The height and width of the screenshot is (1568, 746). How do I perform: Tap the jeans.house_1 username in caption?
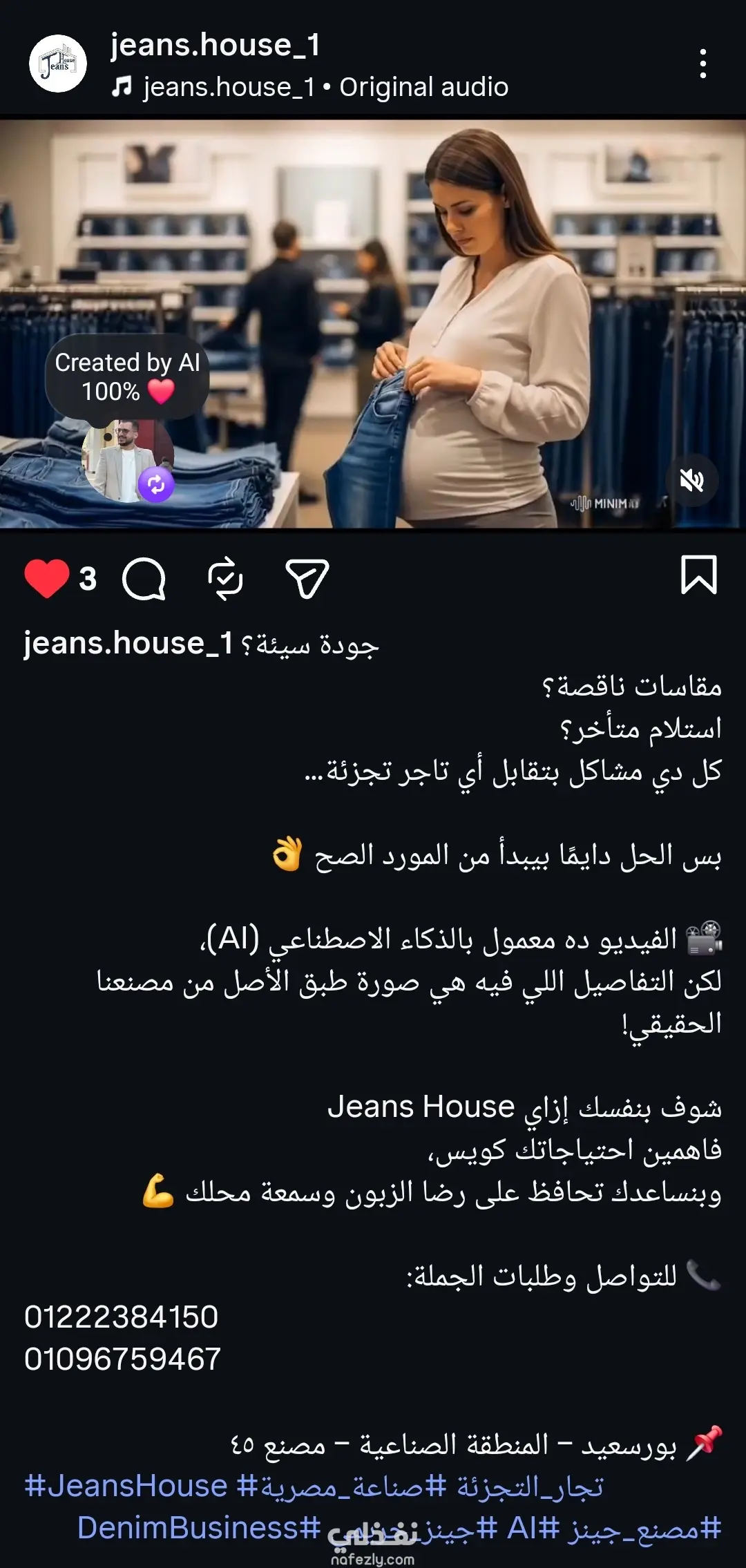click(128, 644)
